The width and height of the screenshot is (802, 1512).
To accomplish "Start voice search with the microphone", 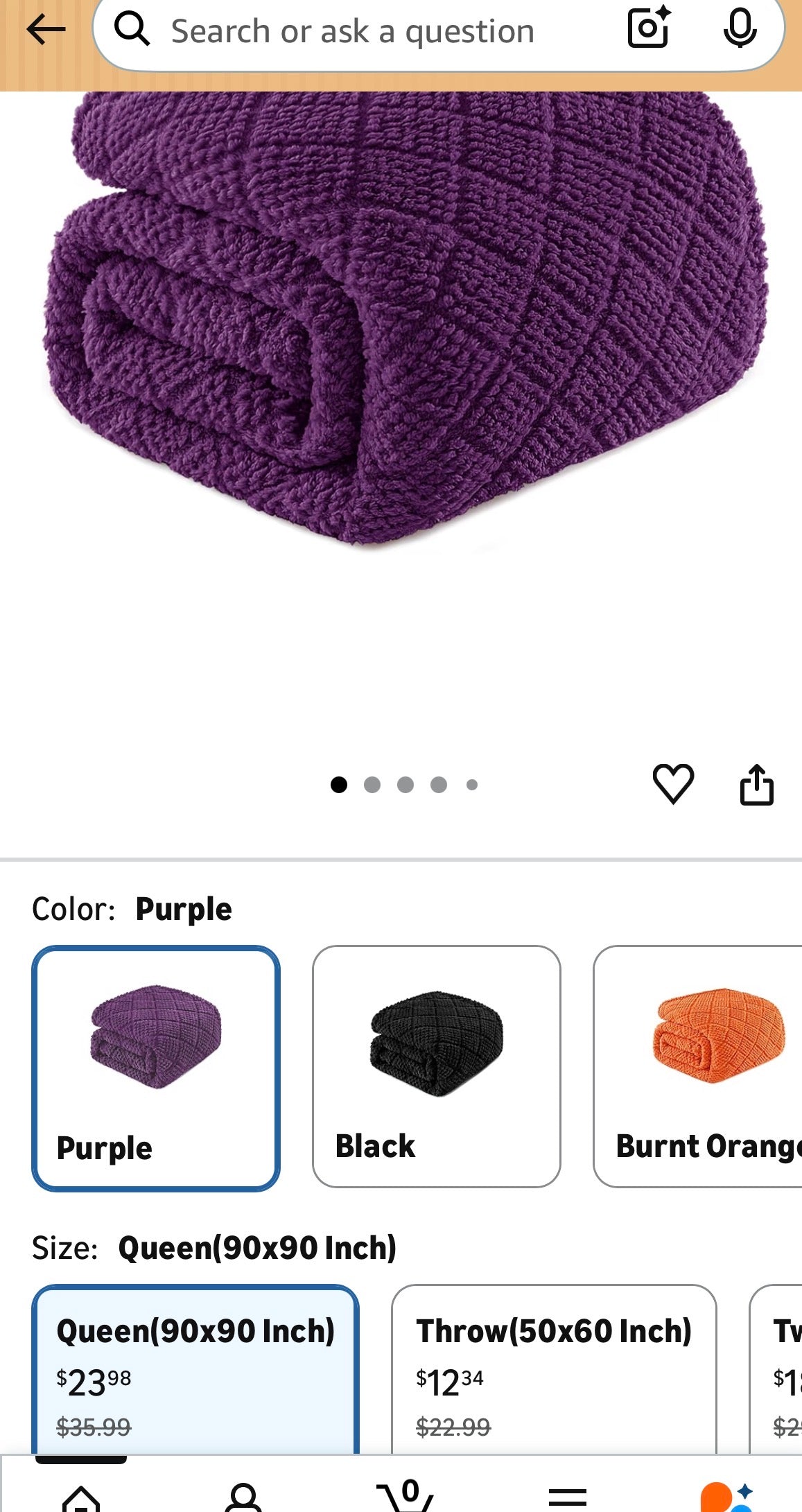I will coord(740,28).
